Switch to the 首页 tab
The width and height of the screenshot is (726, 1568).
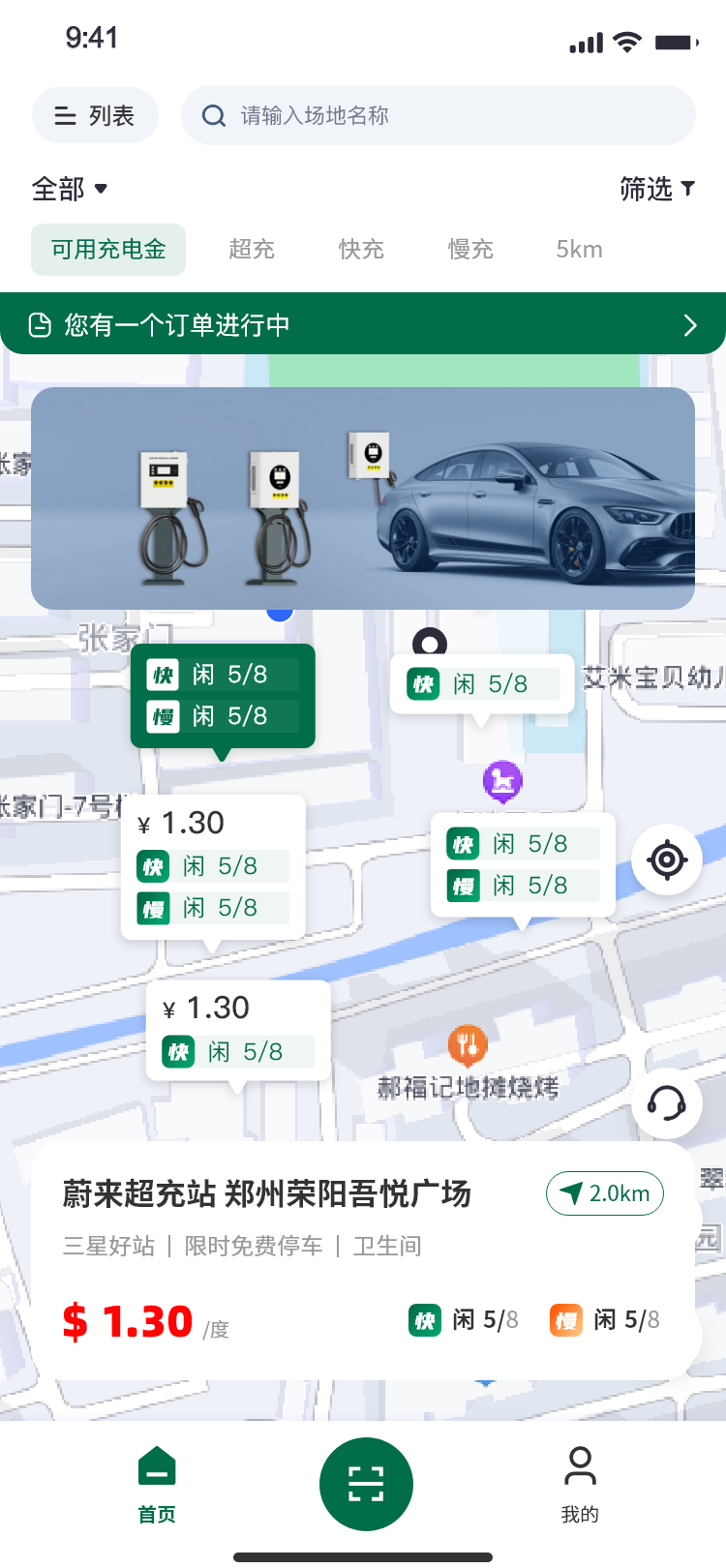pyautogui.click(x=157, y=1484)
